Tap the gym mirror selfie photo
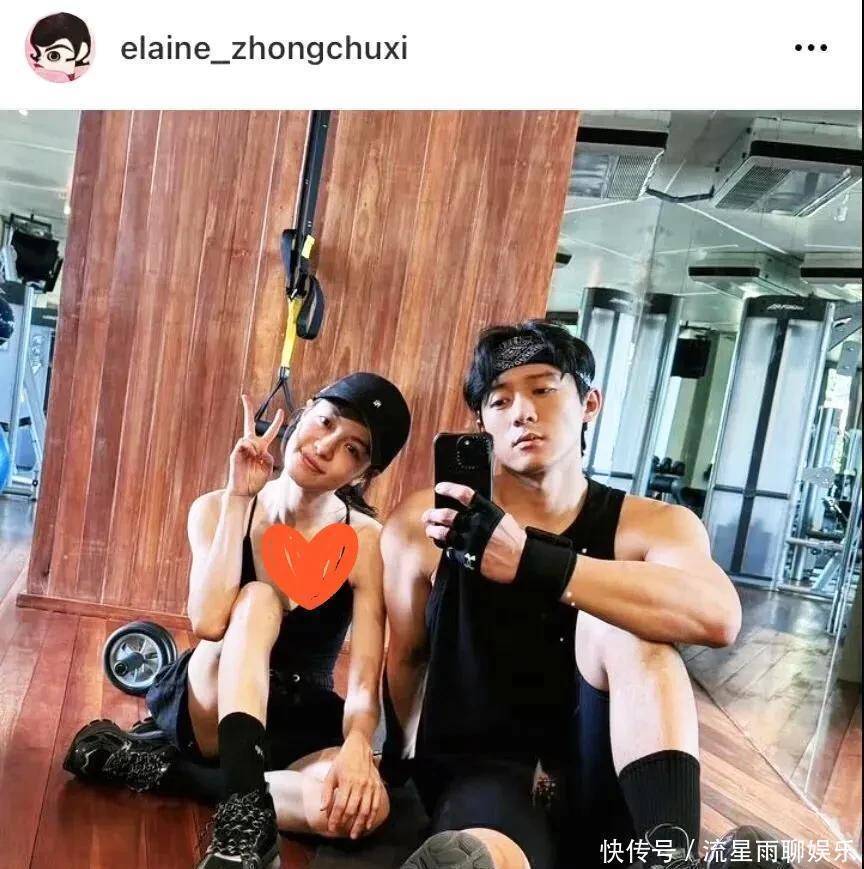The height and width of the screenshot is (869, 864). 432,489
